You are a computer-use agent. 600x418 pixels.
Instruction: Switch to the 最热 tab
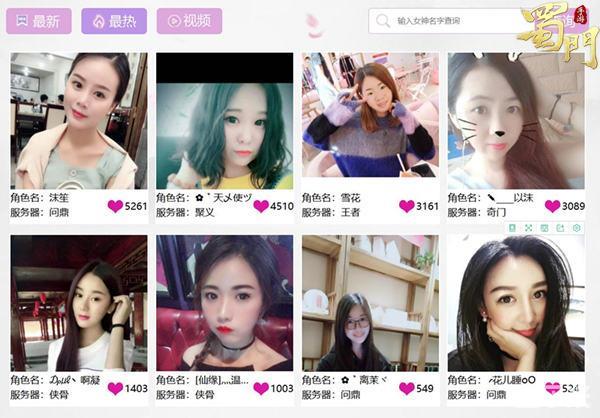tap(113, 21)
